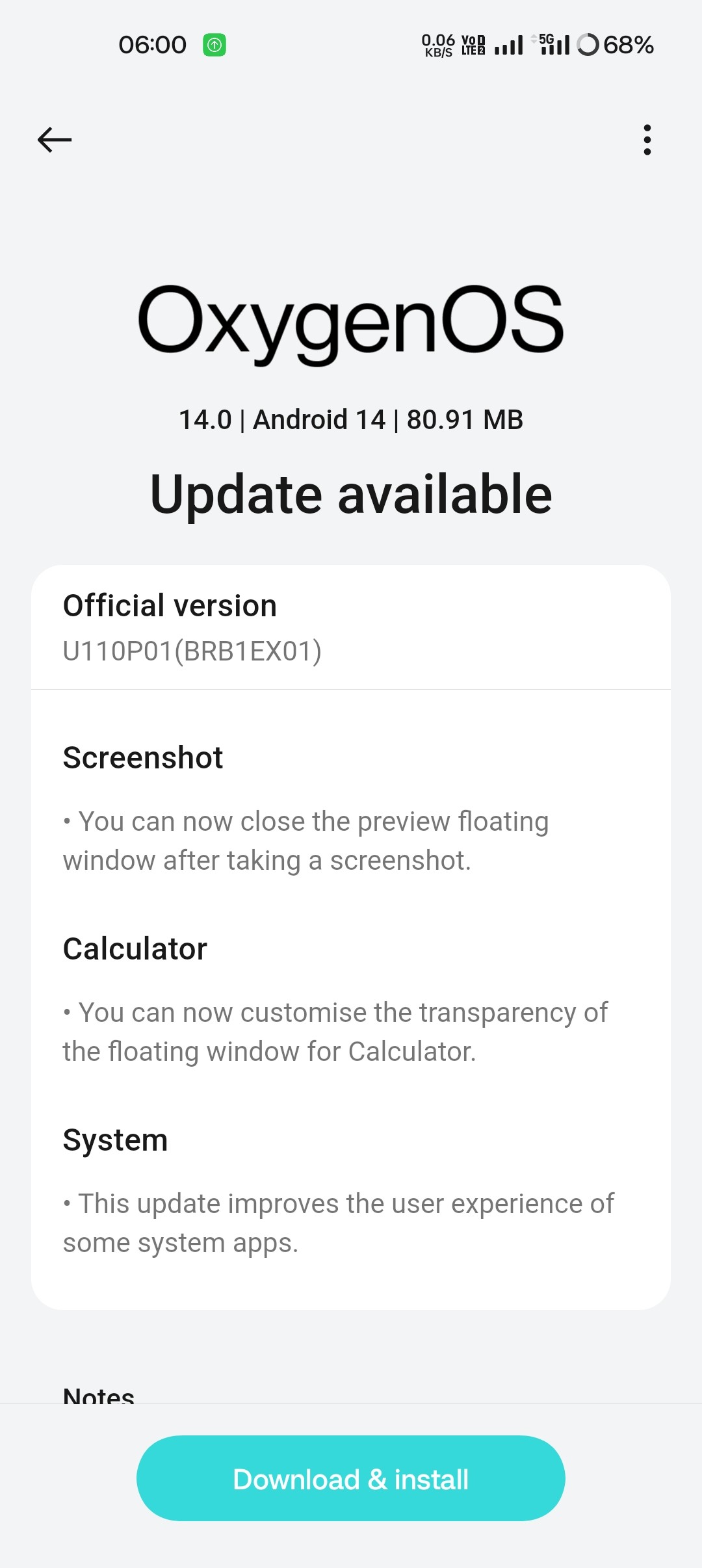The width and height of the screenshot is (702, 1568).
Task: Tap the Update available title
Action: [x=351, y=494]
